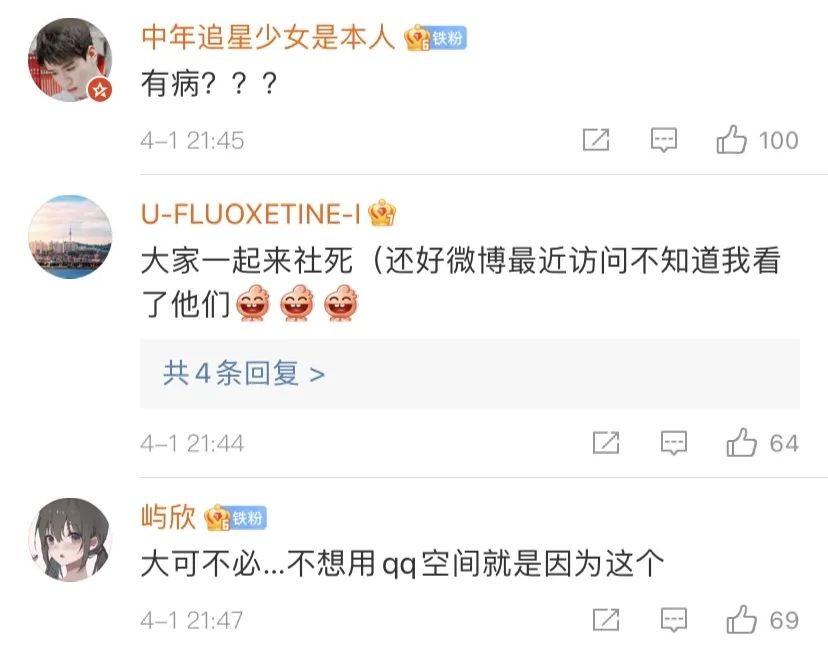Open U-FLUOXETINE-I's profile via avatar
Screen dimensions: 828x645
tap(69, 237)
